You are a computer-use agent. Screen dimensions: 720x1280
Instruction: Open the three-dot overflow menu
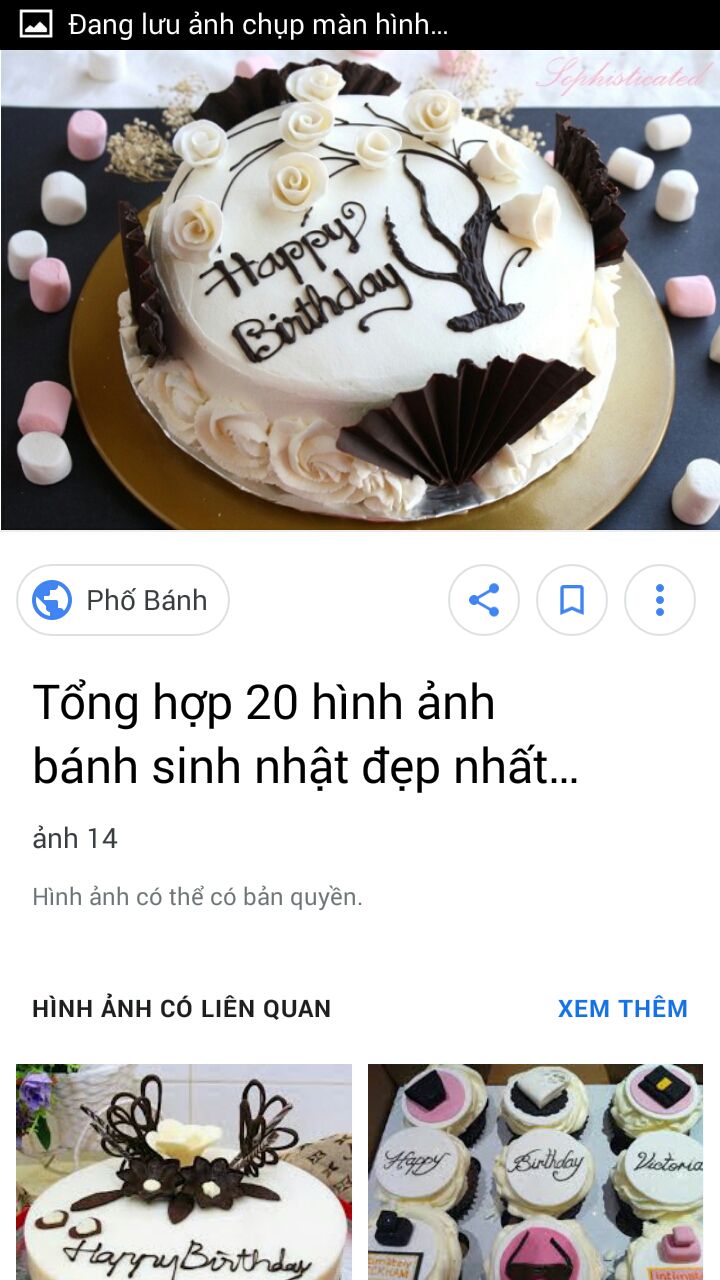point(660,600)
